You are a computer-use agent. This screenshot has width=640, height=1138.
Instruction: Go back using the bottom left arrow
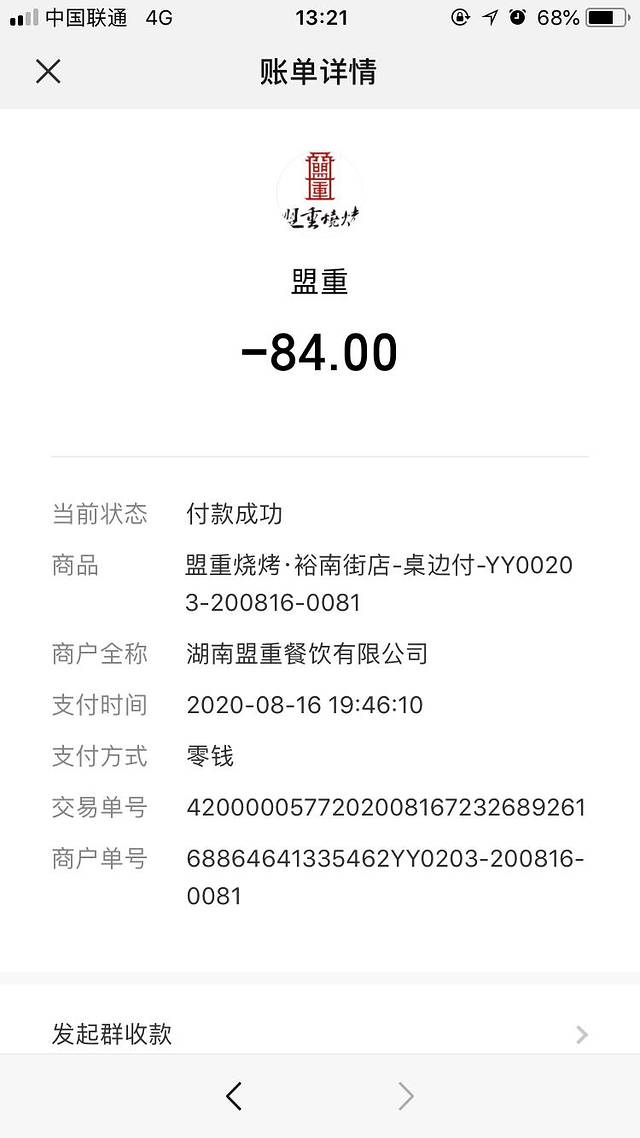click(x=234, y=1096)
